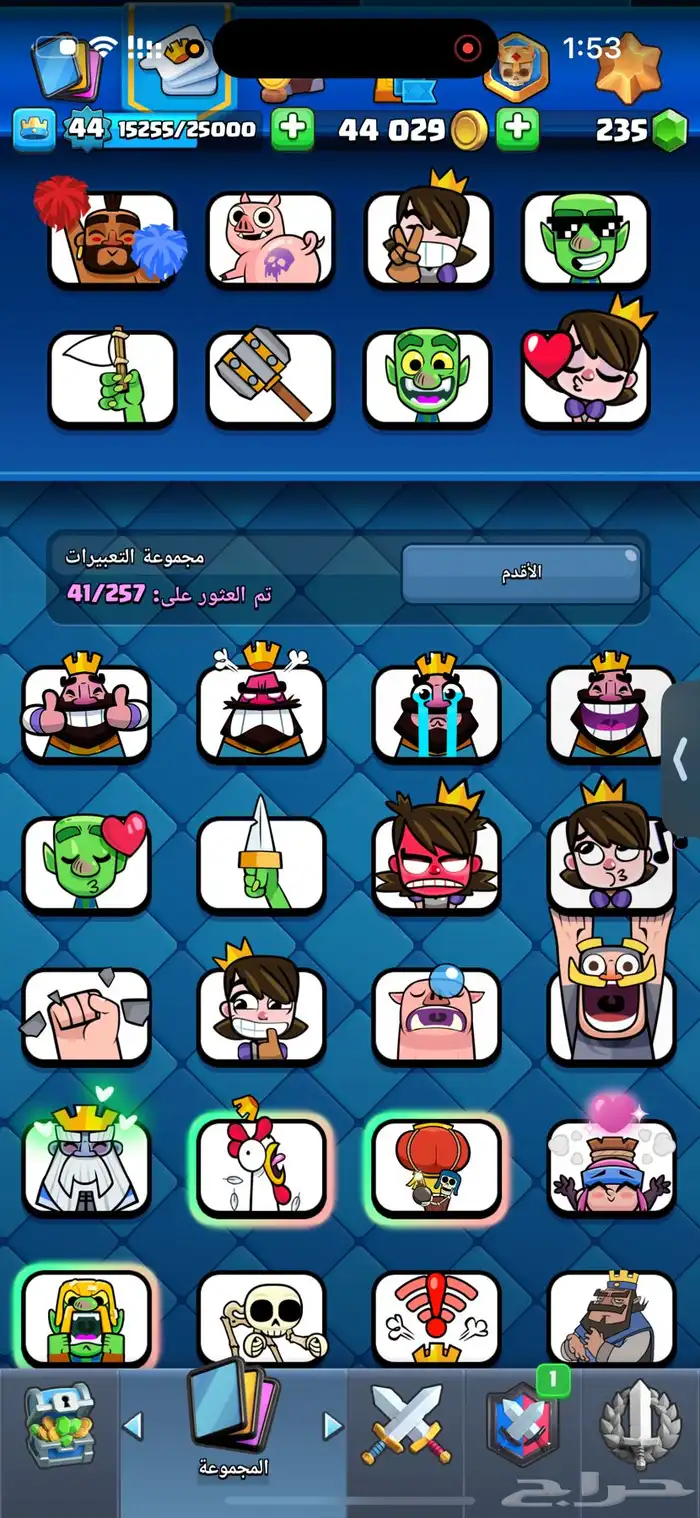The width and height of the screenshot is (700, 1518).
Task: Select the pink pig emote in deck
Action: pyautogui.click(x=270, y=239)
